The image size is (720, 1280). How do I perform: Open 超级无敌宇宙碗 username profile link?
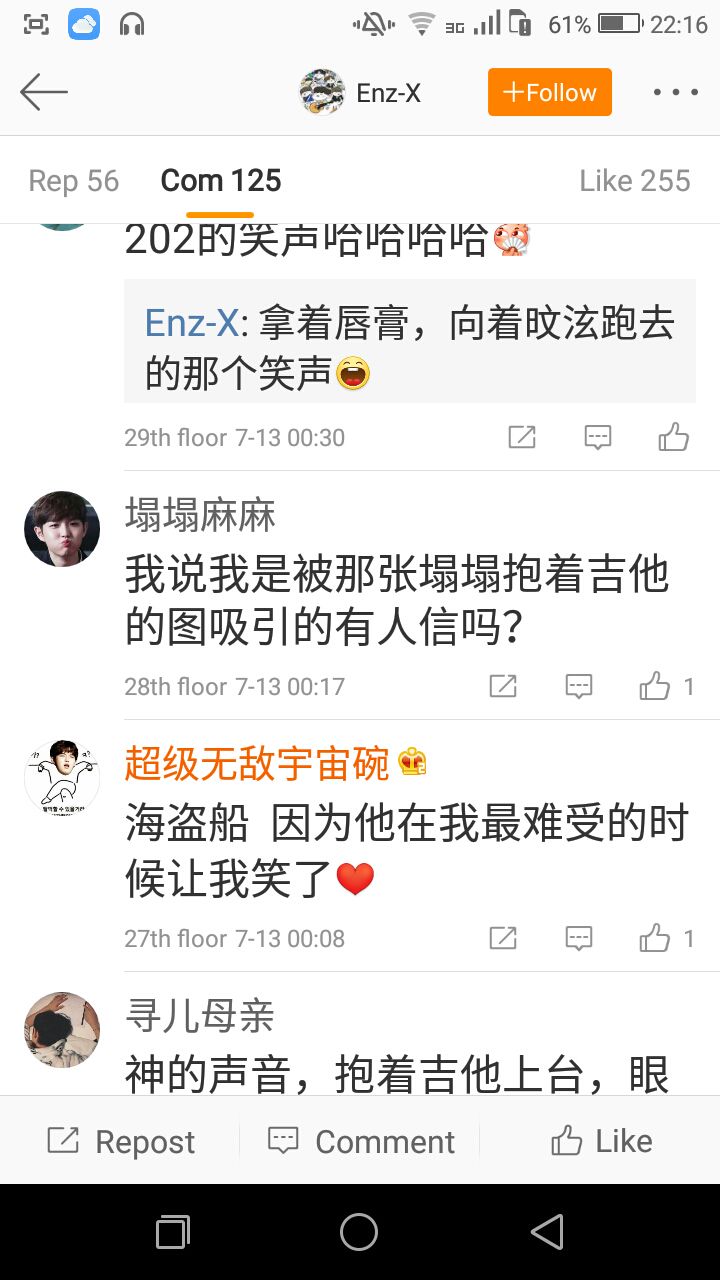256,765
